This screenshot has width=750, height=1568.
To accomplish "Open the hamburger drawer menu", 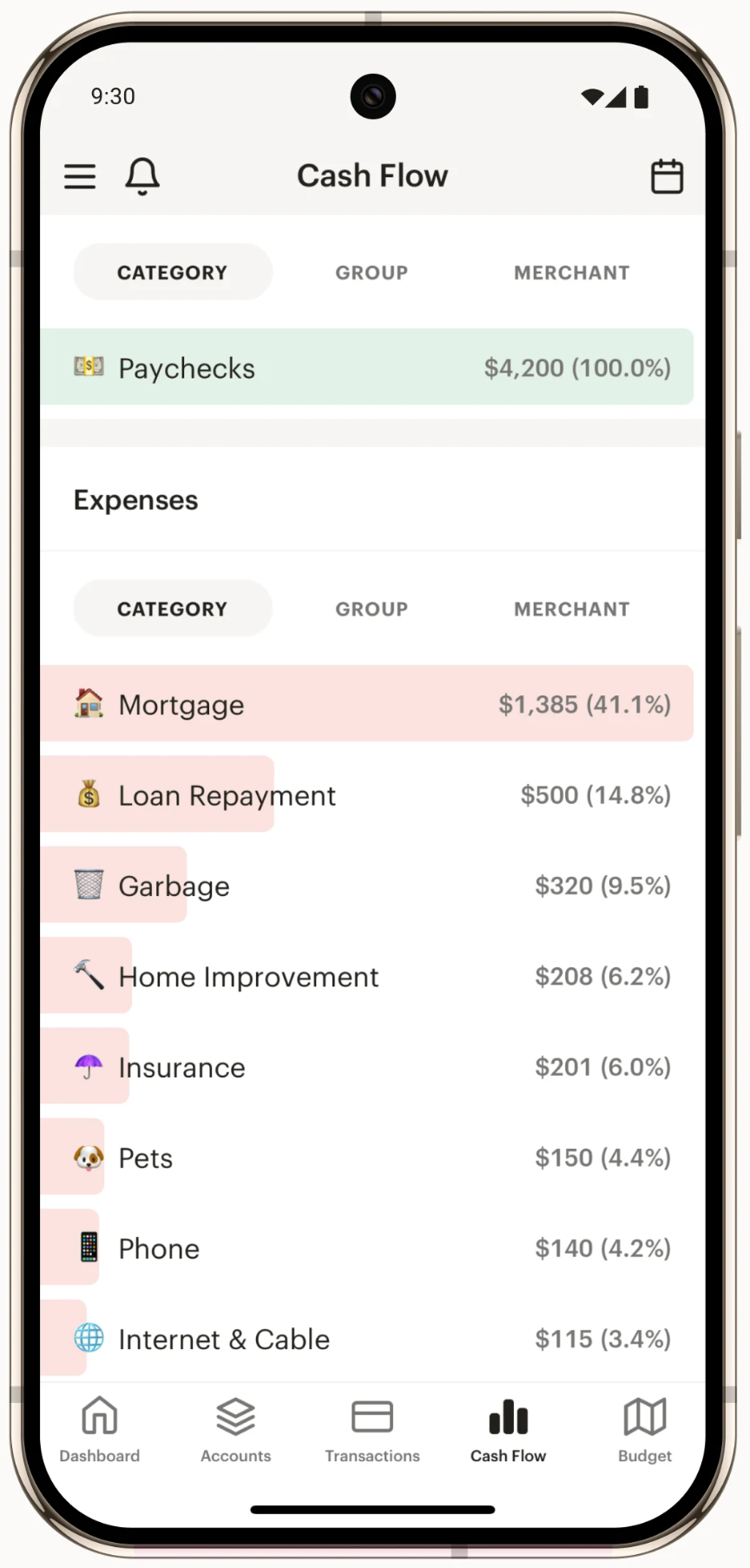I will coord(80,176).
